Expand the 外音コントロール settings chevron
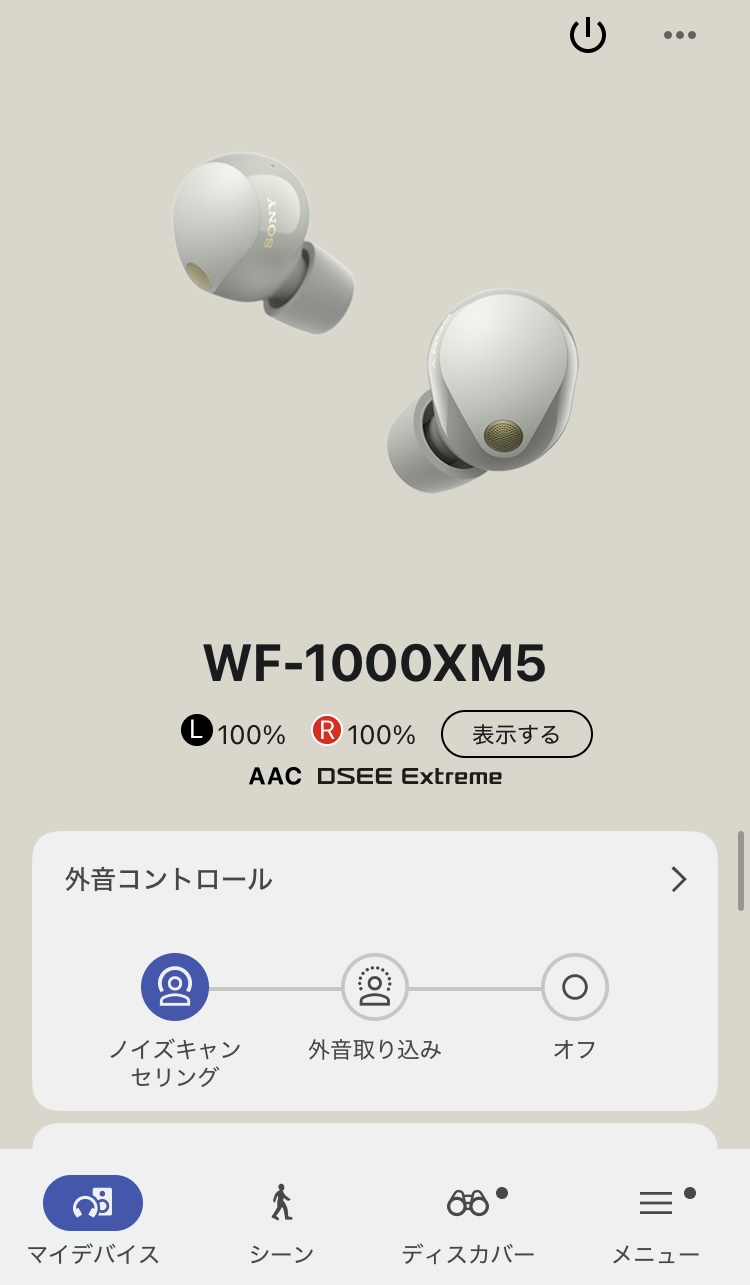The image size is (750, 1285). click(x=679, y=879)
